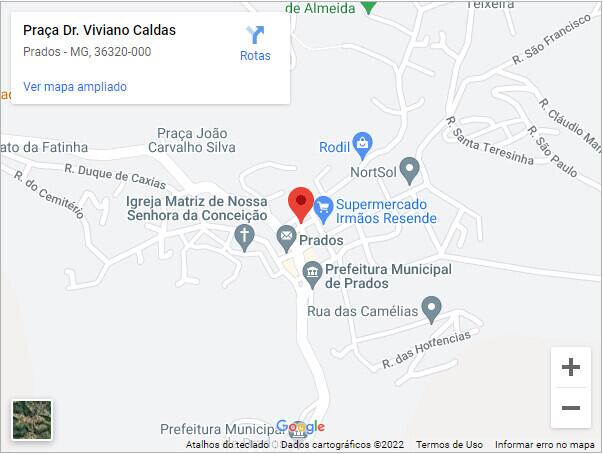Viewport: 603px width, 454px height.
Task: Open the 'Ver mapa ampliado' link
Action: point(75,87)
